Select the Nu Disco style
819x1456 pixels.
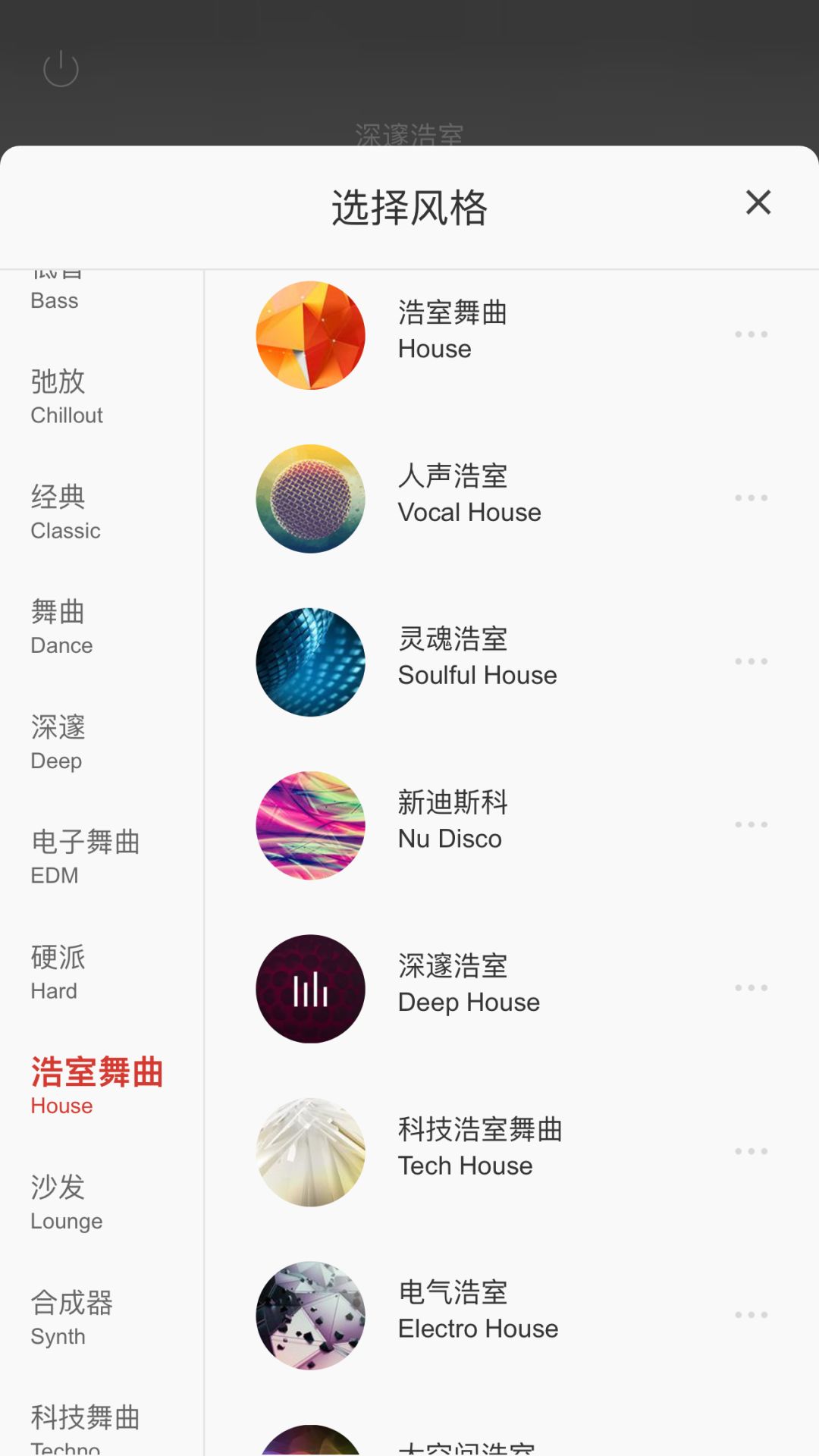pos(453,821)
